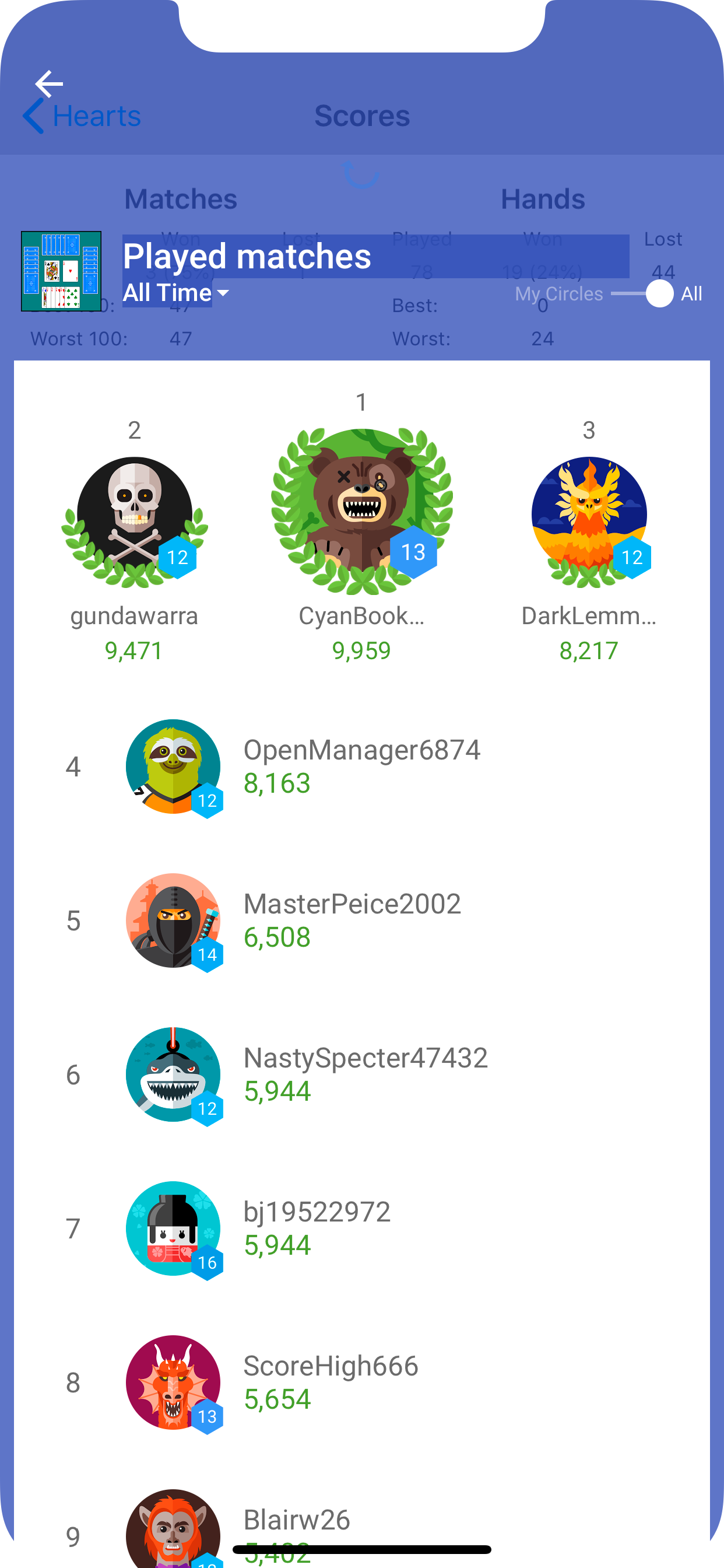Go back to Hearts
Screen dimensions: 724x1568
point(82,116)
